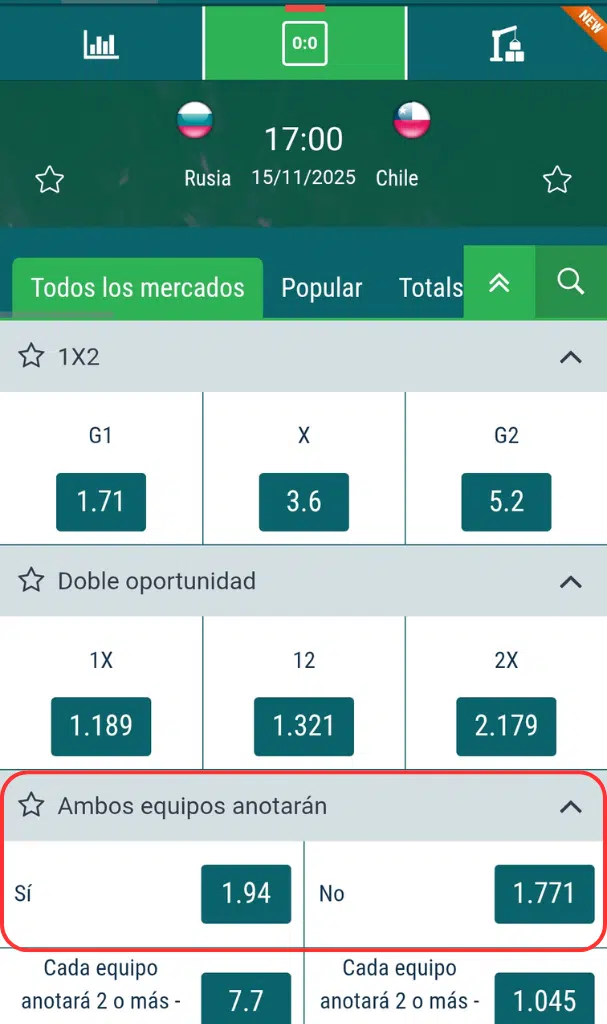Screen dimensions: 607x1024
Task: Bet on G1 at odds 1.71
Action: point(101,501)
